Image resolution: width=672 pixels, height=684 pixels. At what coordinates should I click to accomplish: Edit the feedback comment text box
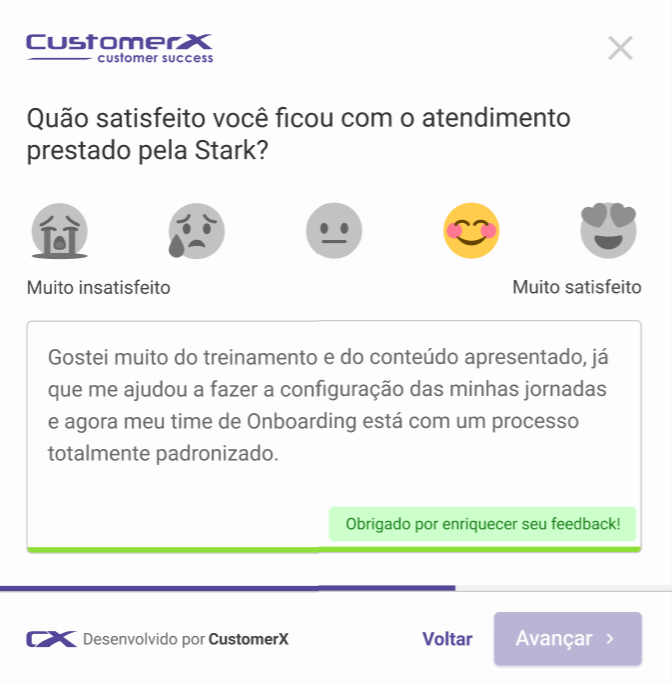point(334,420)
